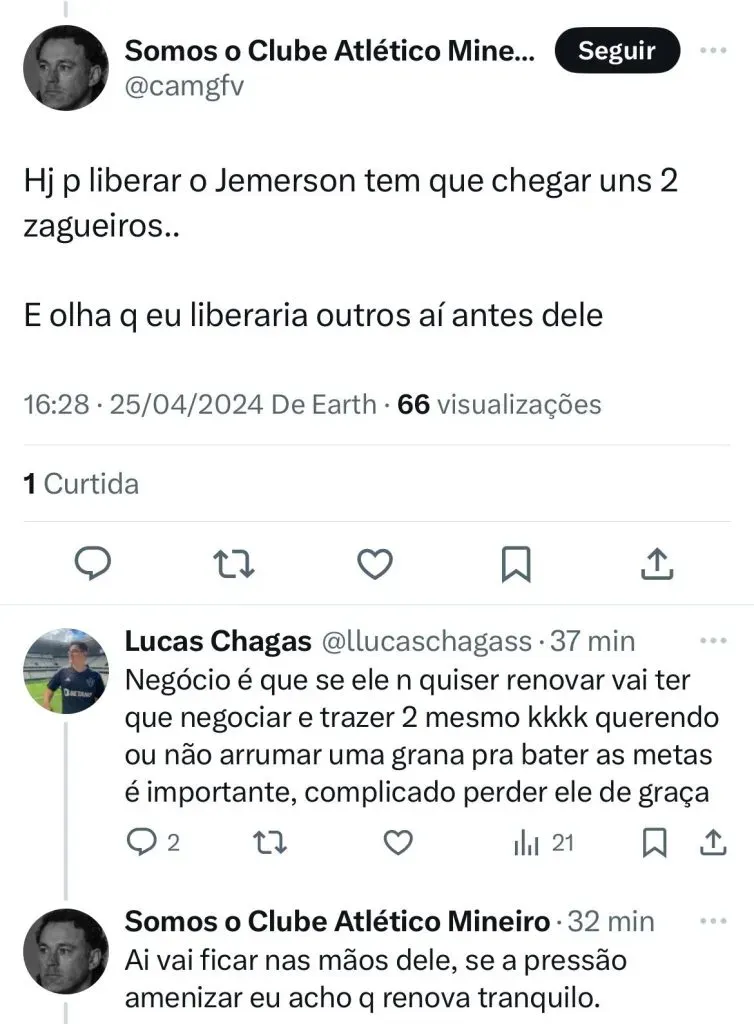Like the main tweet about Jemerson
Viewport: 754px width, 1024px height.
375,565
